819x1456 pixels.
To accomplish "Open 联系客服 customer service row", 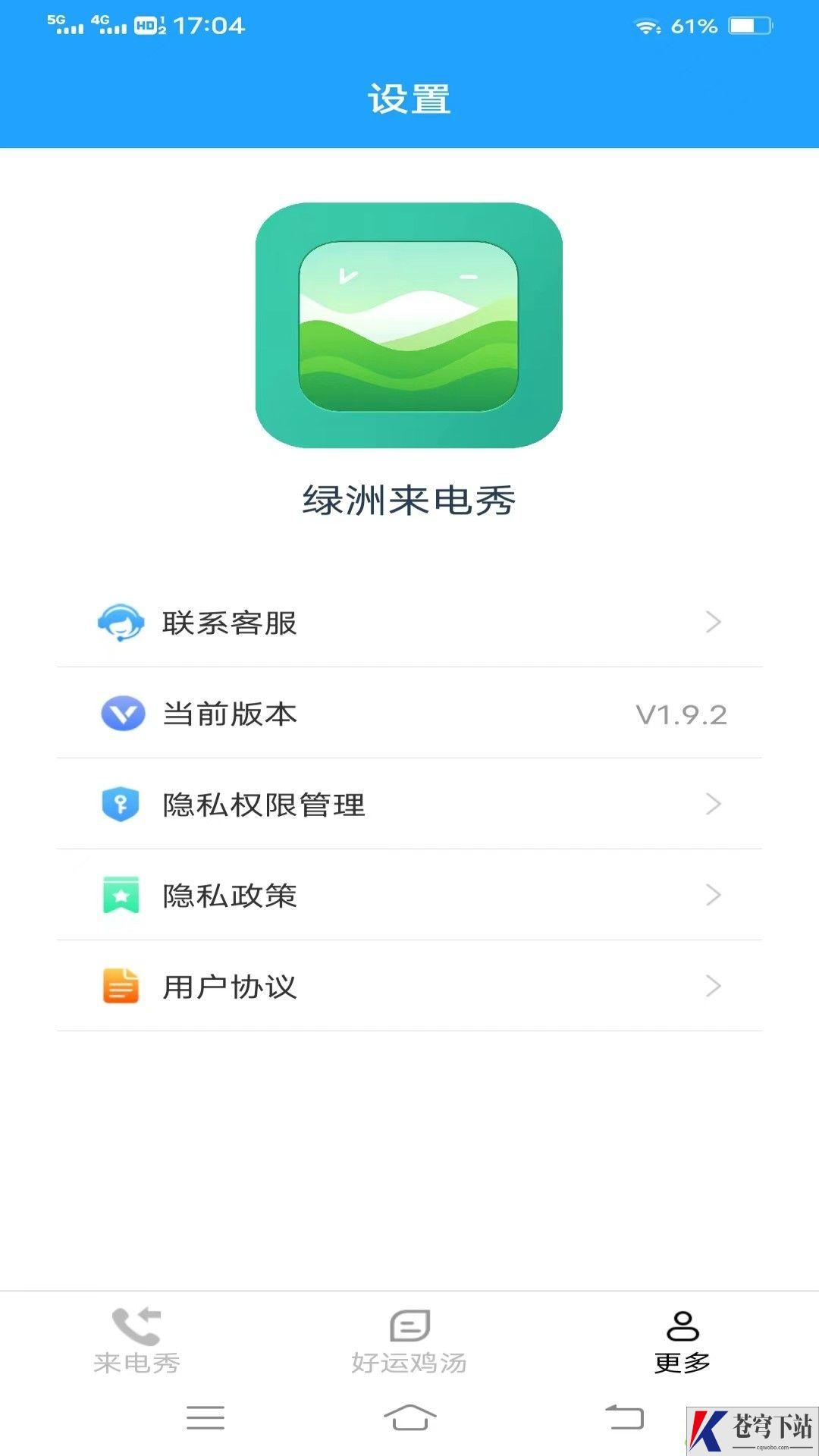I will (x=409, y=623).
